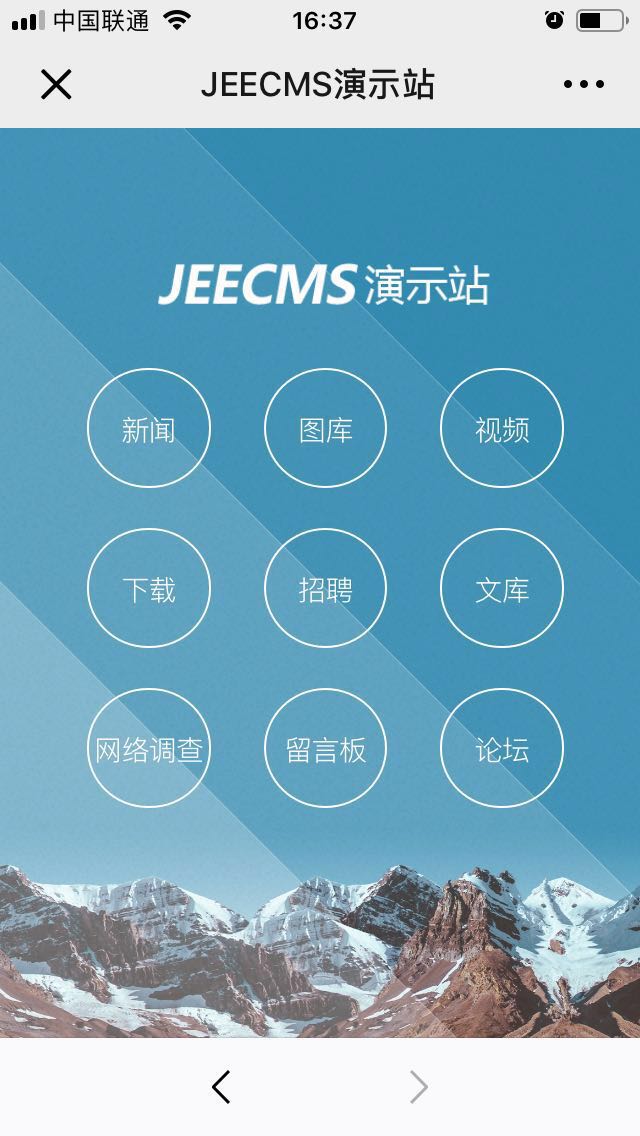Open the 新闻 news section
This screenshot has width=640, height=1136.
tap(149, 429)
